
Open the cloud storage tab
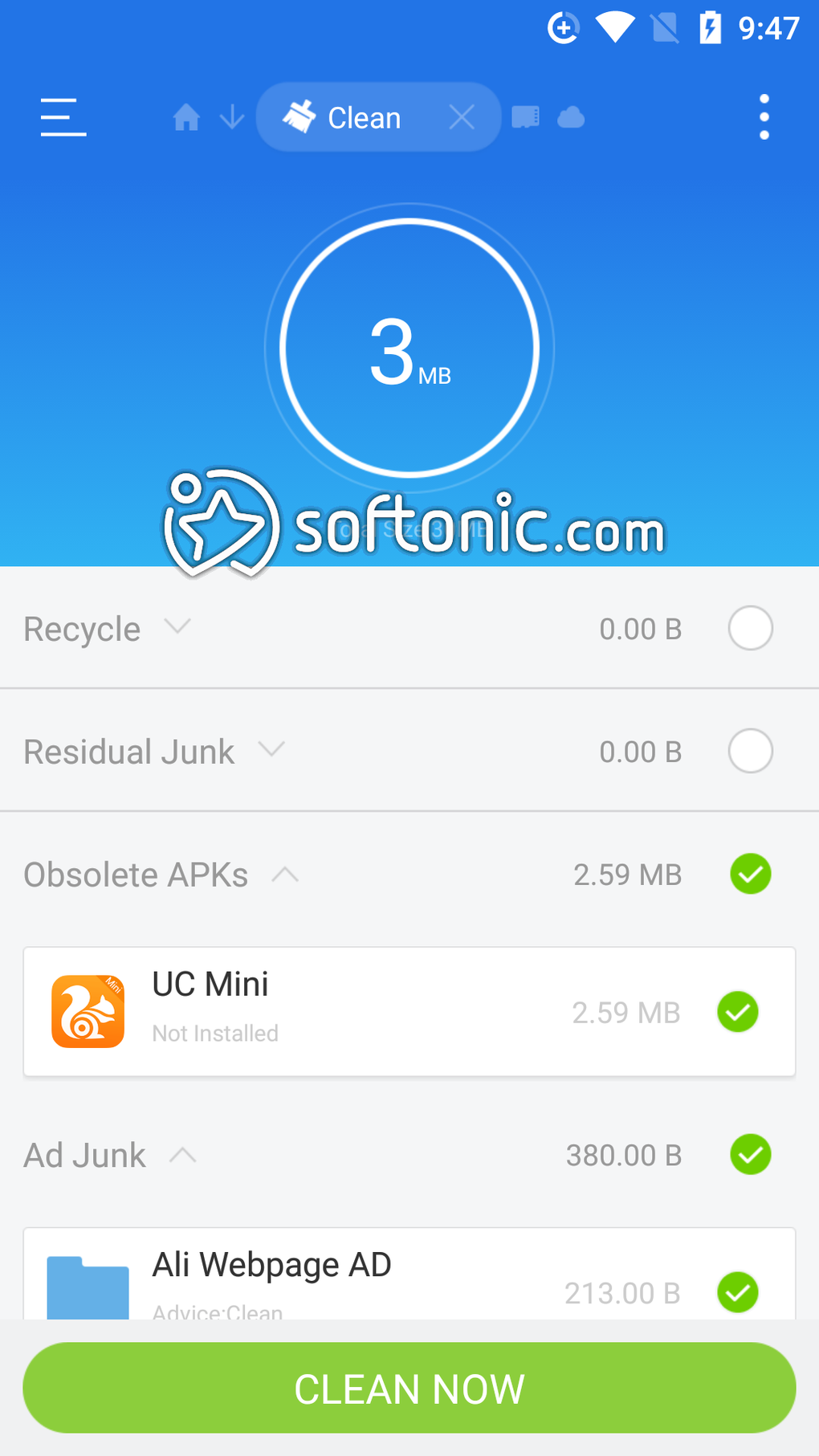coord(571,117)
